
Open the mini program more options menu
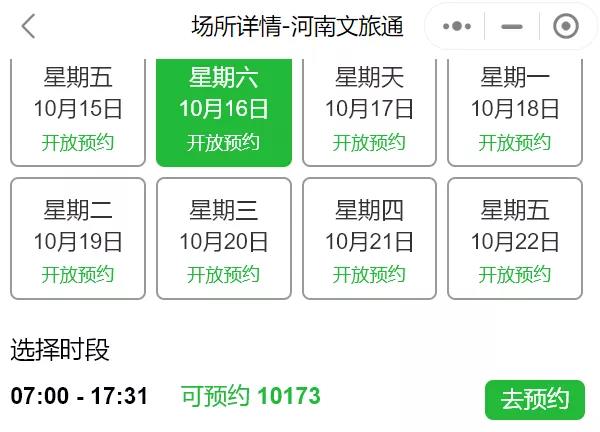pyautogui.click(x=456, y=27)
